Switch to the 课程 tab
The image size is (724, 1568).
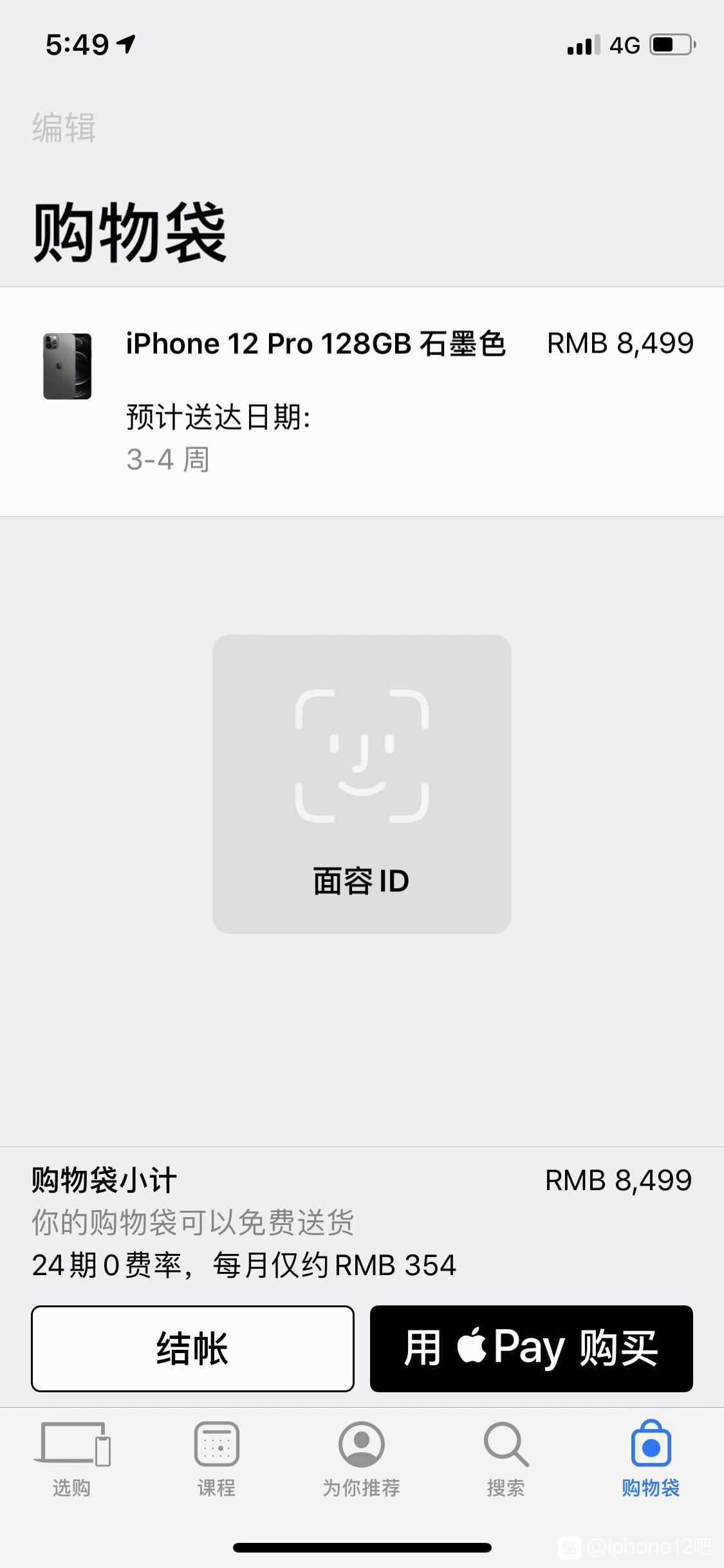click(x=216, y=1459)
